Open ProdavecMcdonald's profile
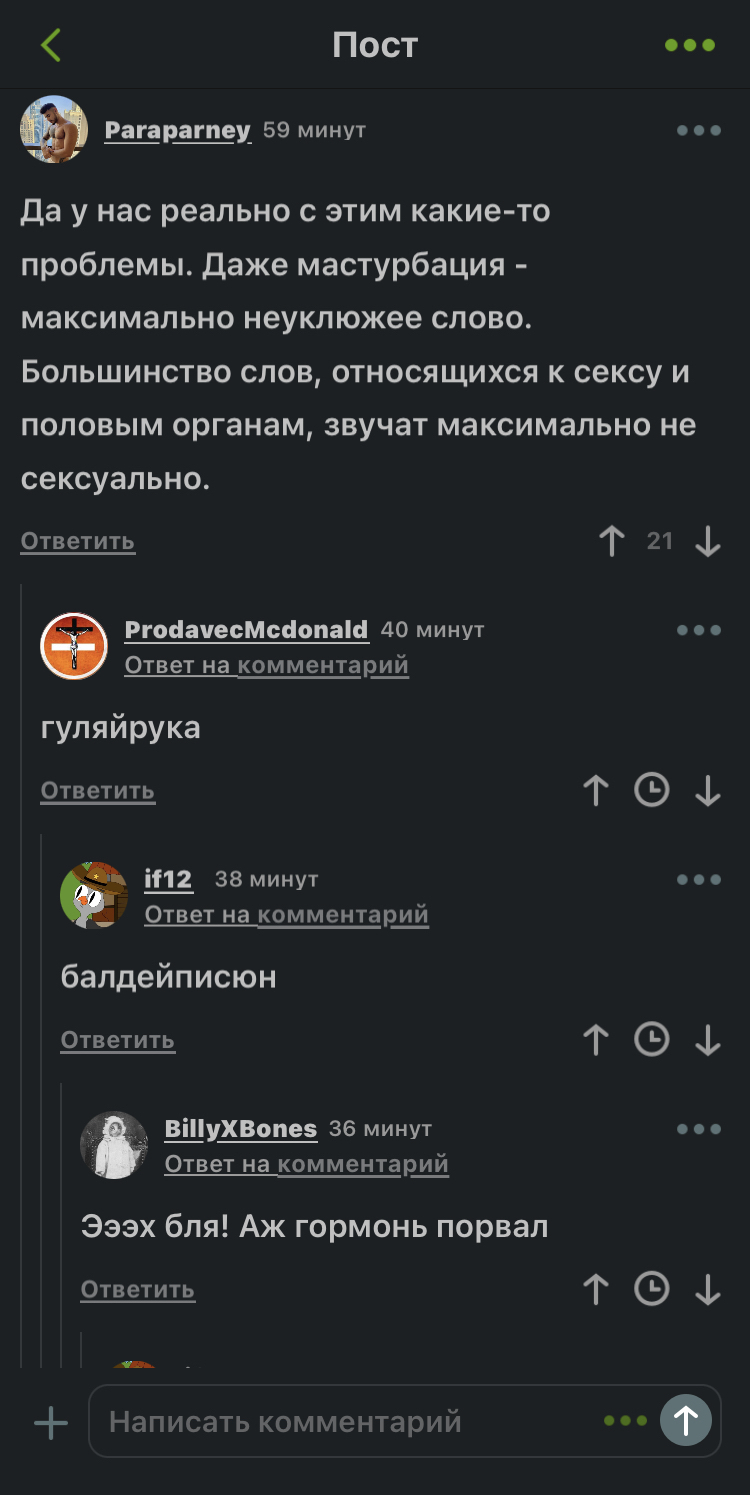 246,630
